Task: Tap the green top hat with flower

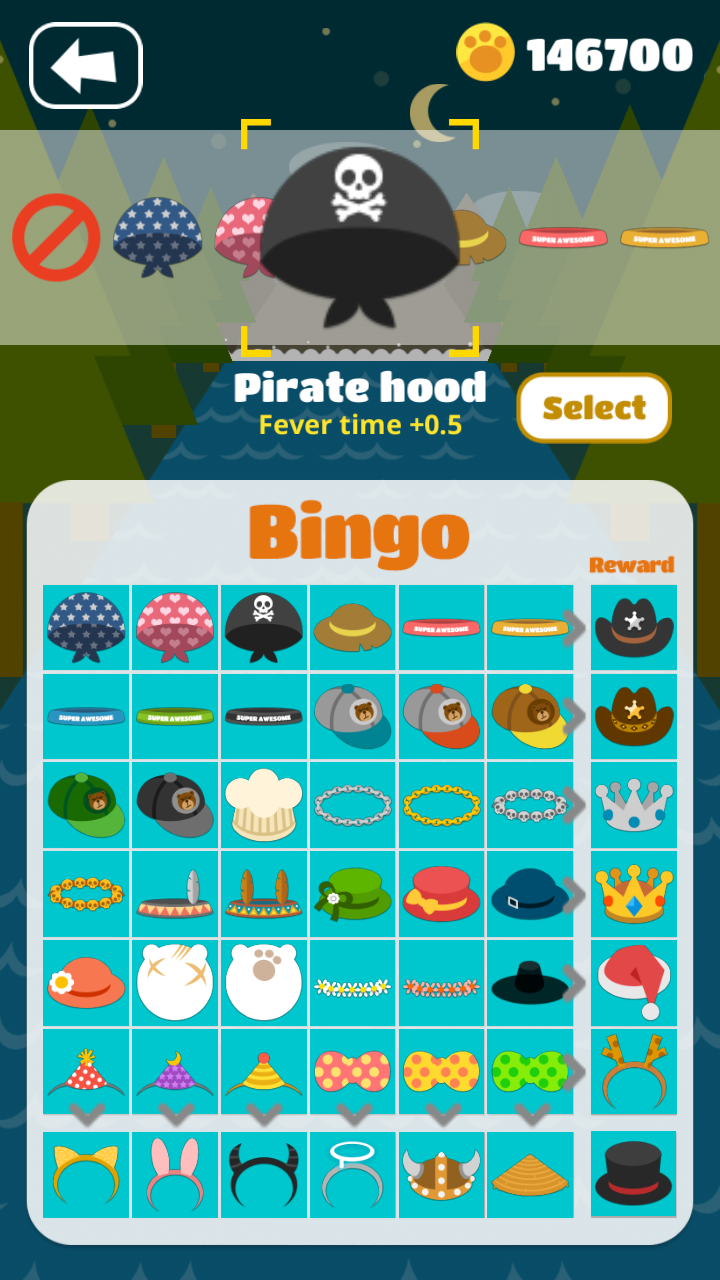Action: [352, 893]
